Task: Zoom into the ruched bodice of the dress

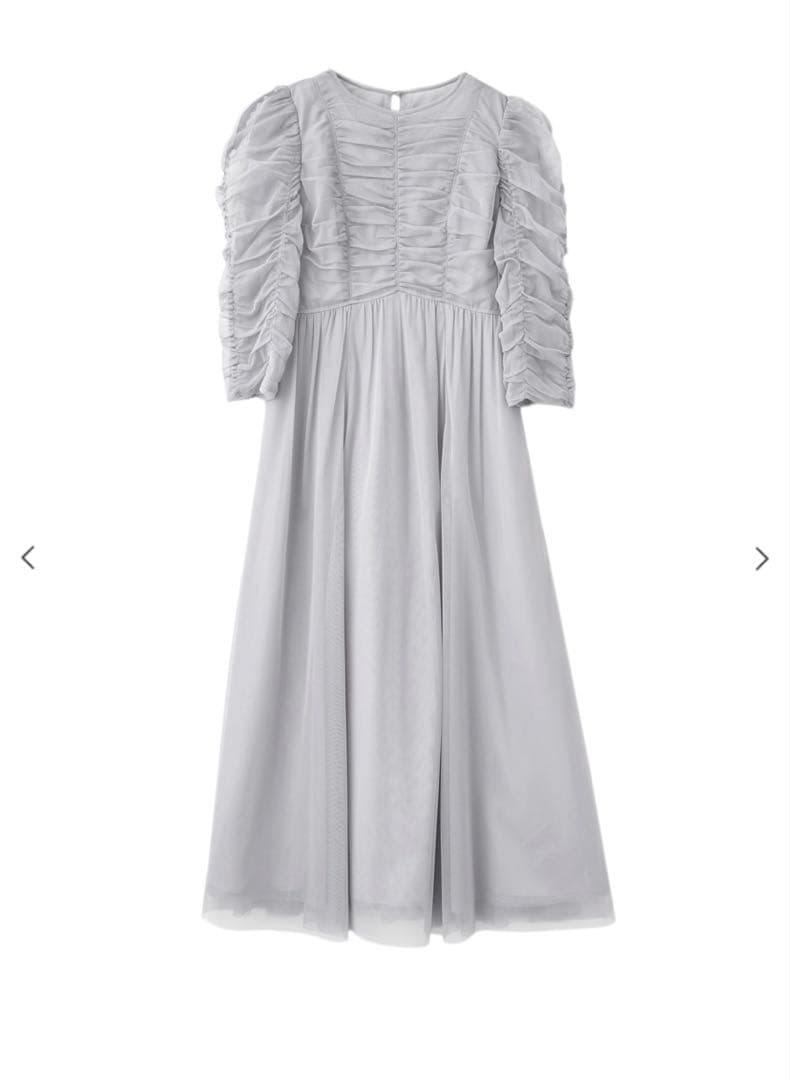Action: tap(400, 200)
